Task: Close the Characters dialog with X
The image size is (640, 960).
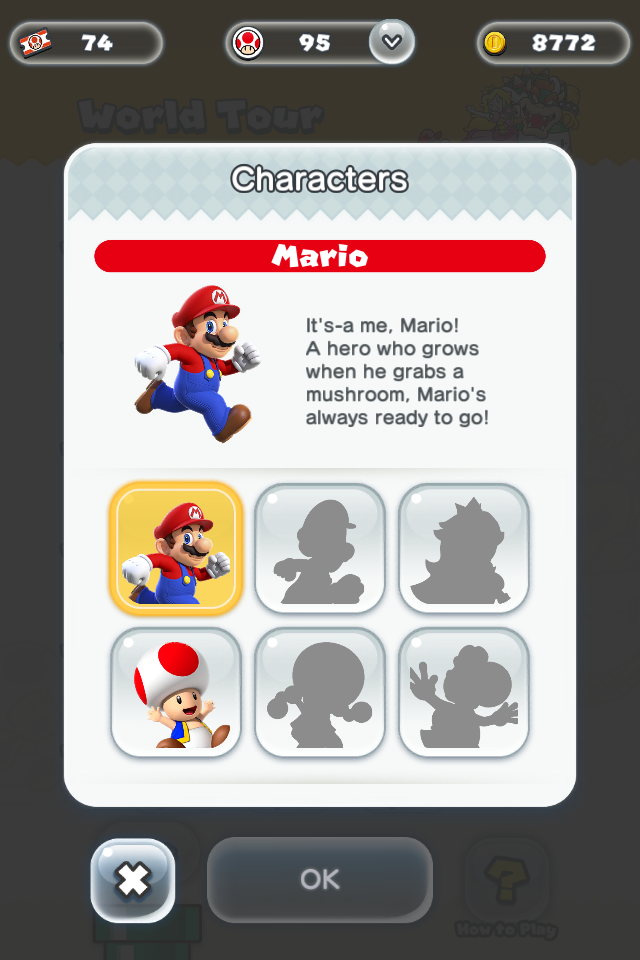Action: coord(133,880)
